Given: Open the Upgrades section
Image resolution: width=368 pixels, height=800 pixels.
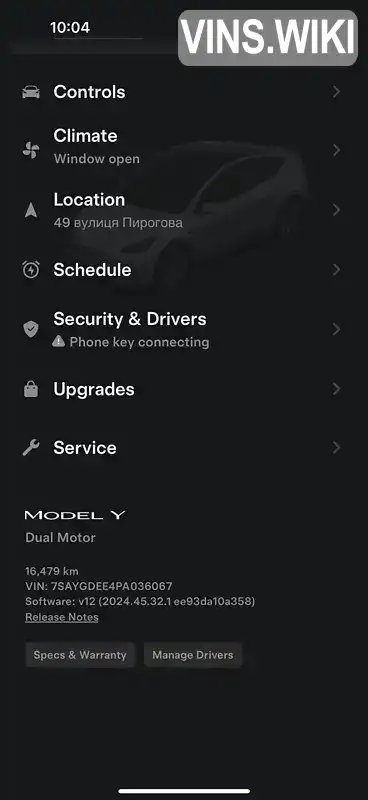Looking at the screenshot, I should coord(184,389).
